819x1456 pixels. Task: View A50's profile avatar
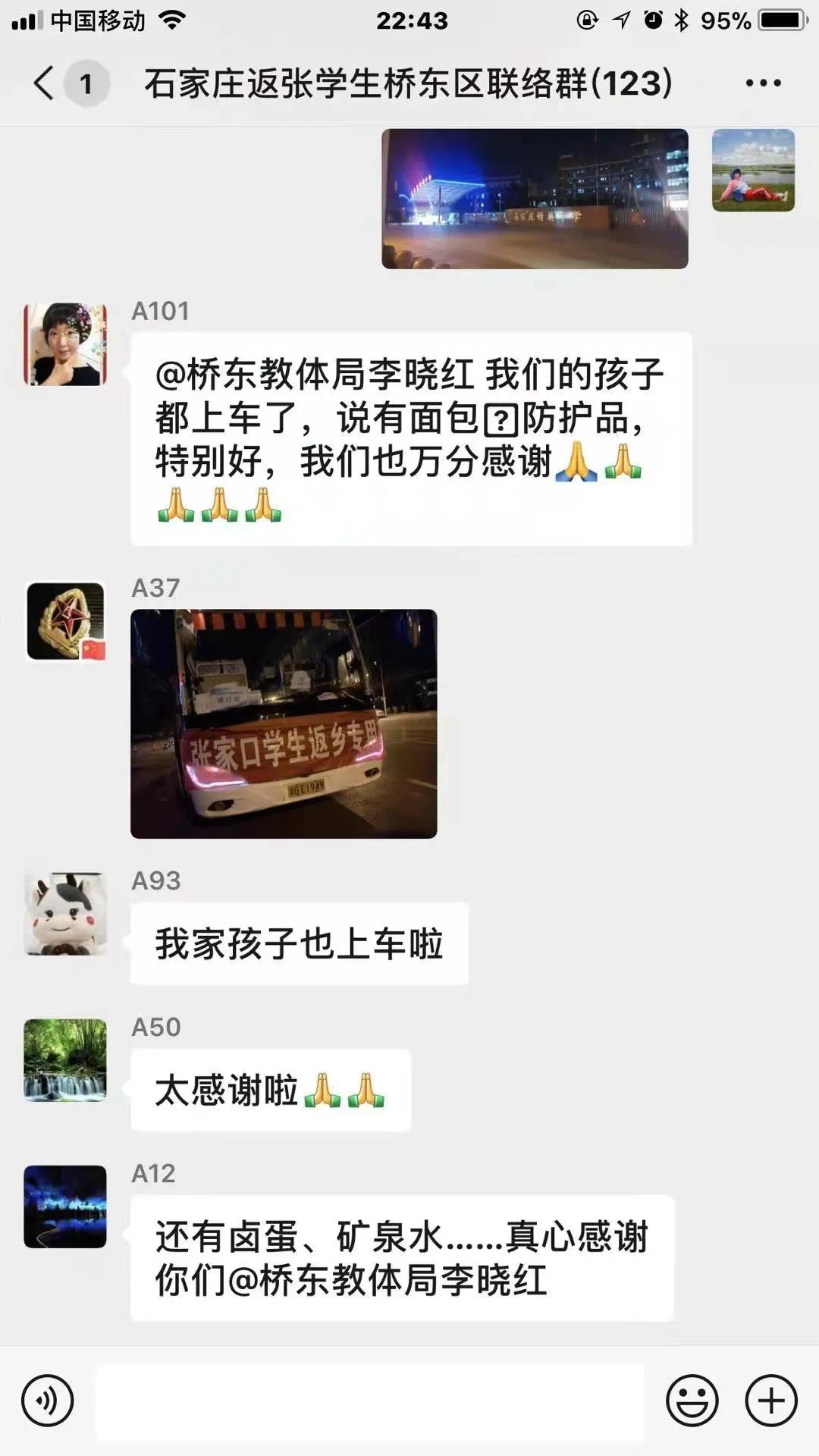click(65, 1059)
